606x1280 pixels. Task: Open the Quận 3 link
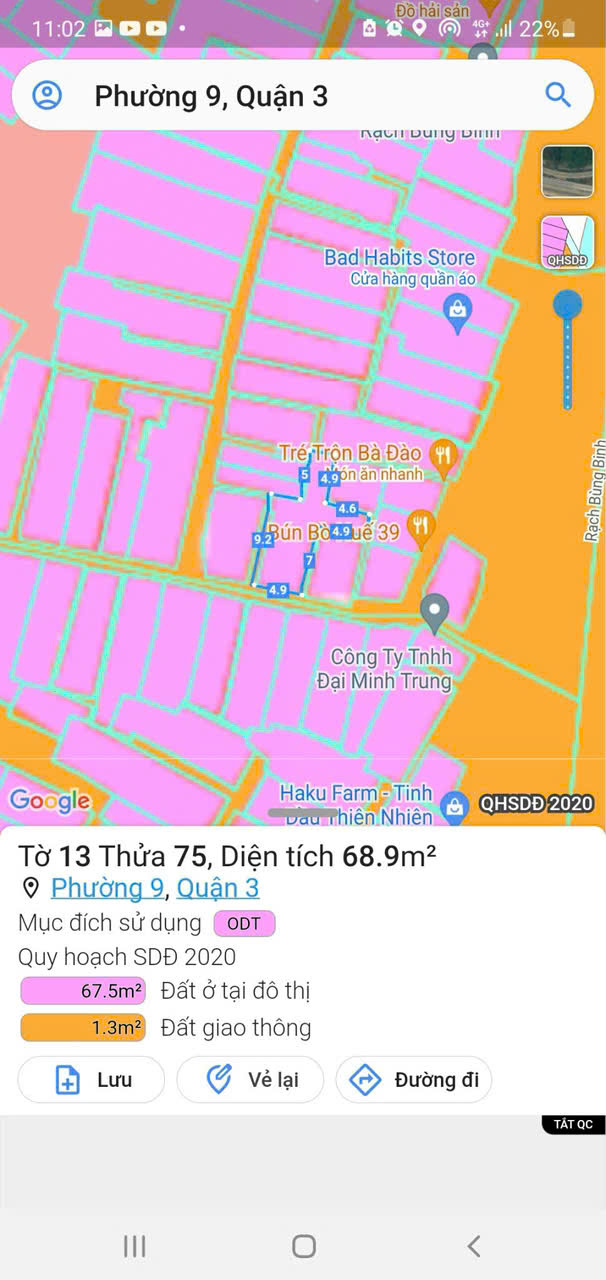[x=217, y=888]
